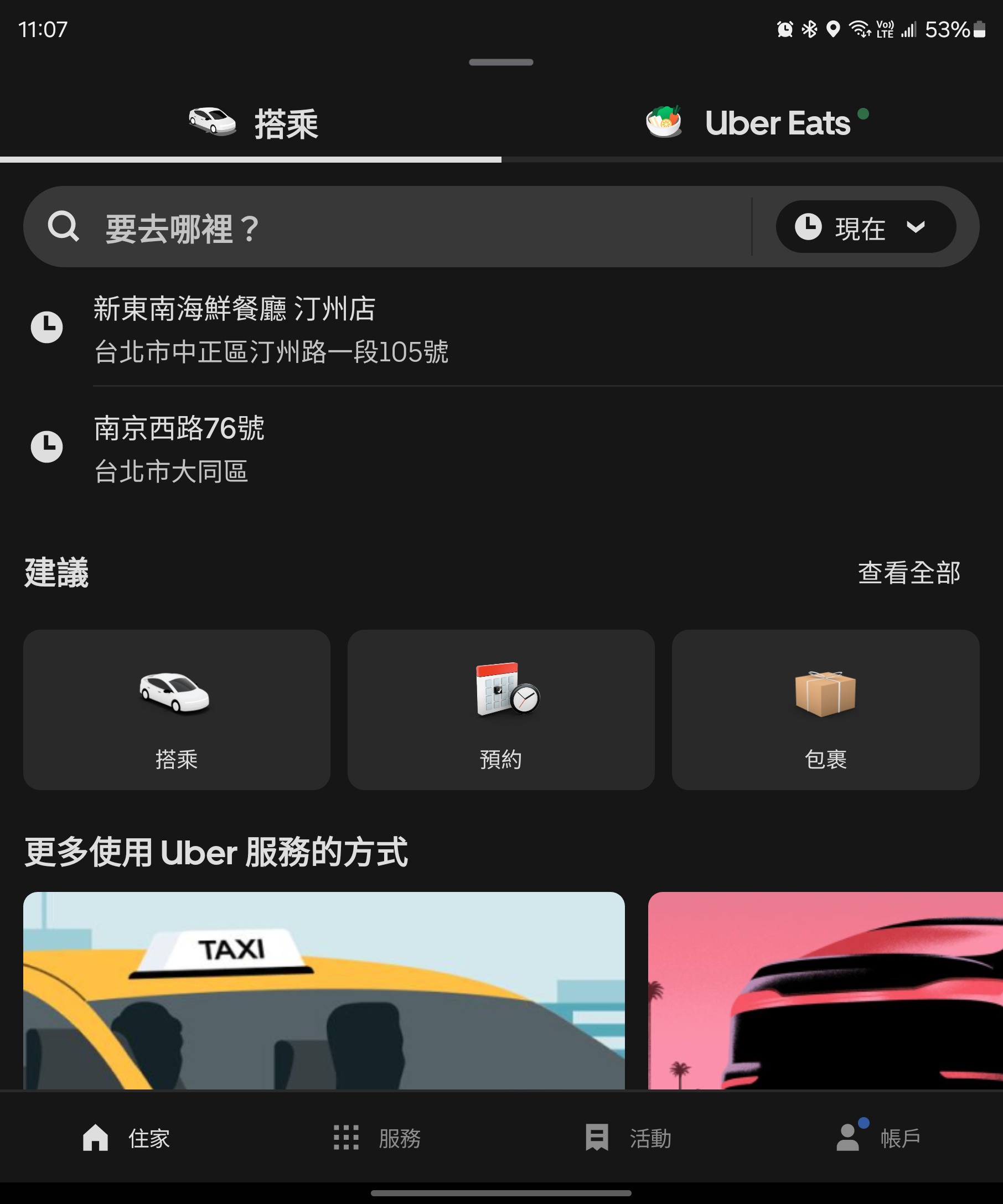Open the 搭乘 suggestion card
The height and width of the screenshot is (1204, 1003).
point(177,710)
